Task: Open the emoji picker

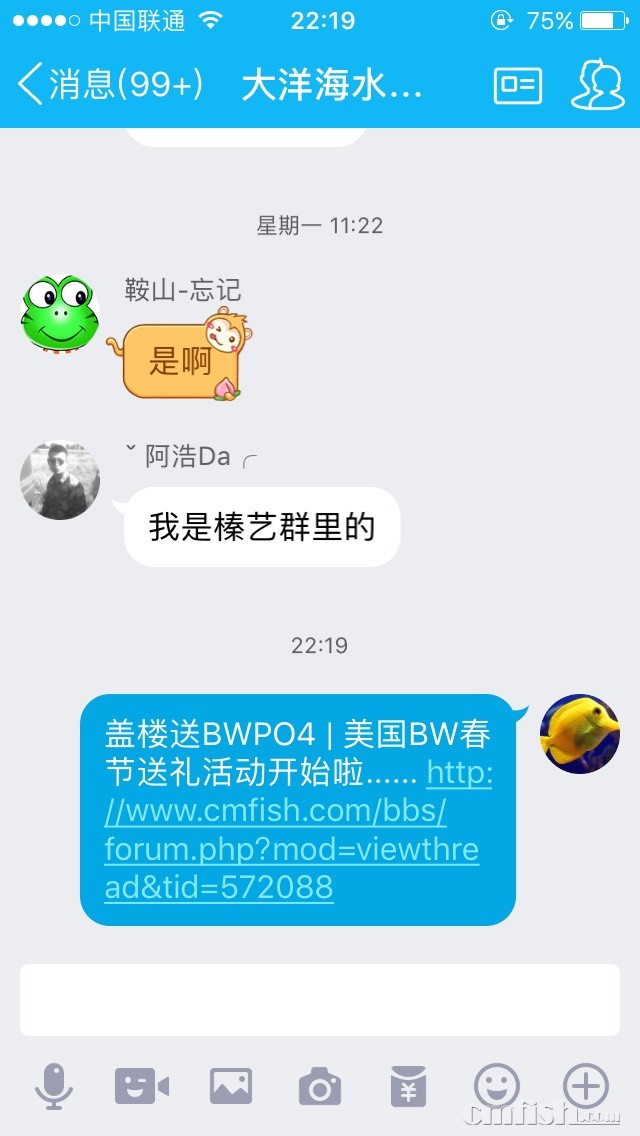Action: point(497,1086)
